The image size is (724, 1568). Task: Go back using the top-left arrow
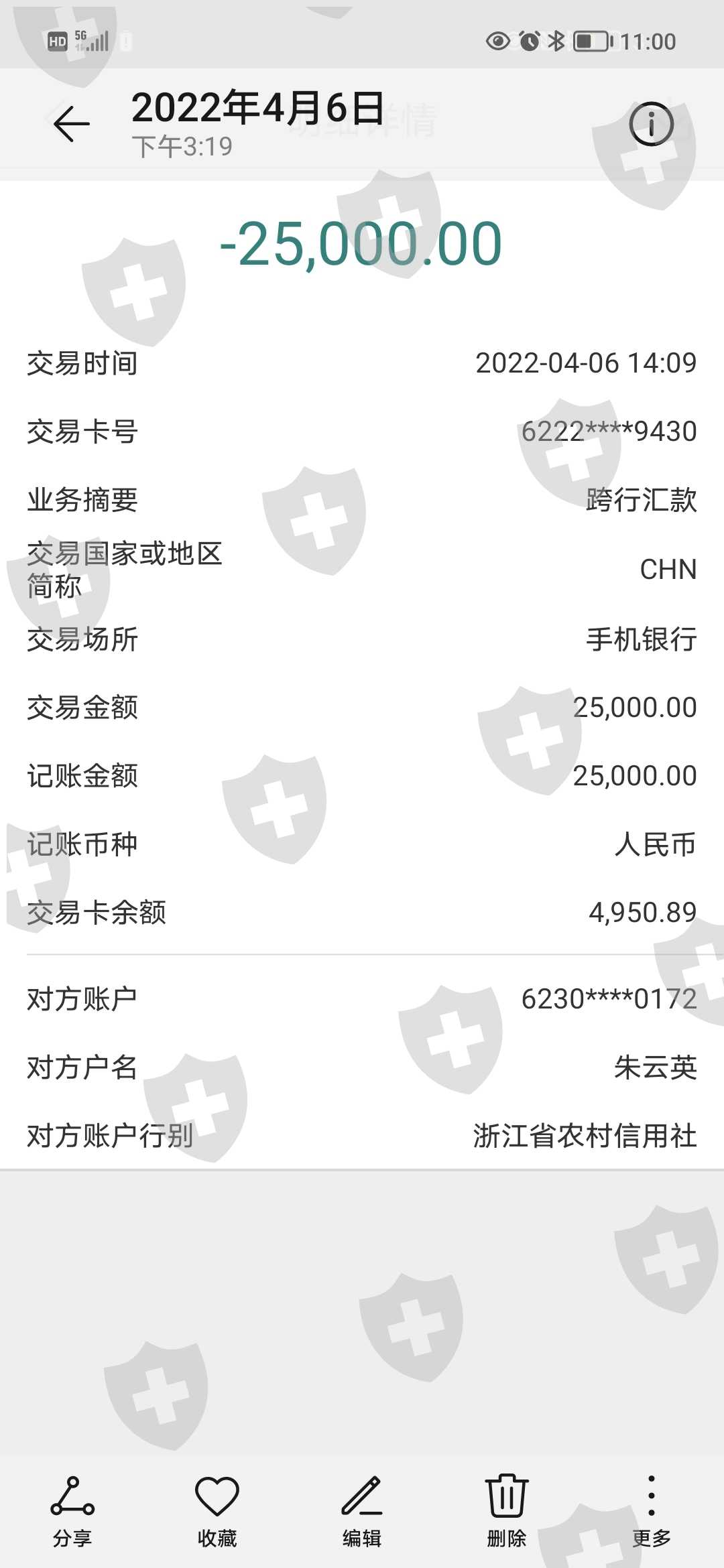click(72, 124)
